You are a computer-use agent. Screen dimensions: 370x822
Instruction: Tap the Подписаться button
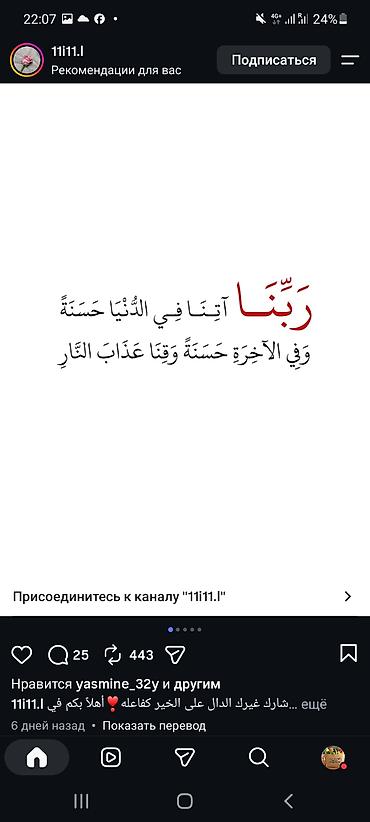point(274,60)
